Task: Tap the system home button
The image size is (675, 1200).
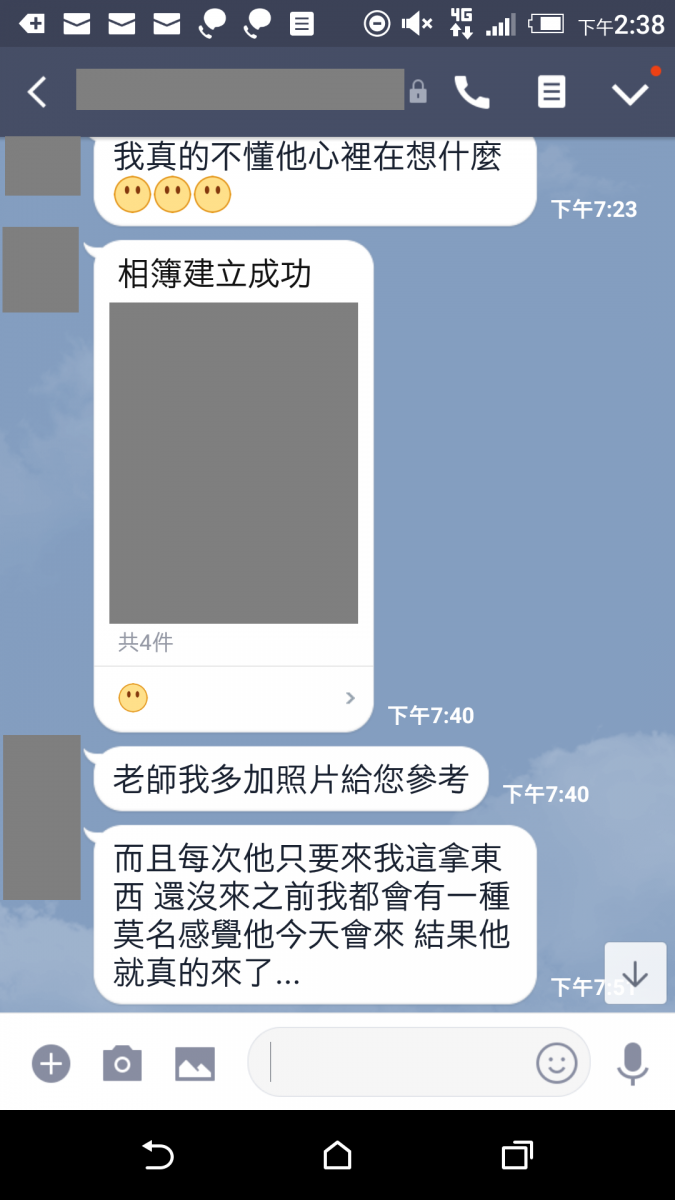Action: [x=338, y=1156]
